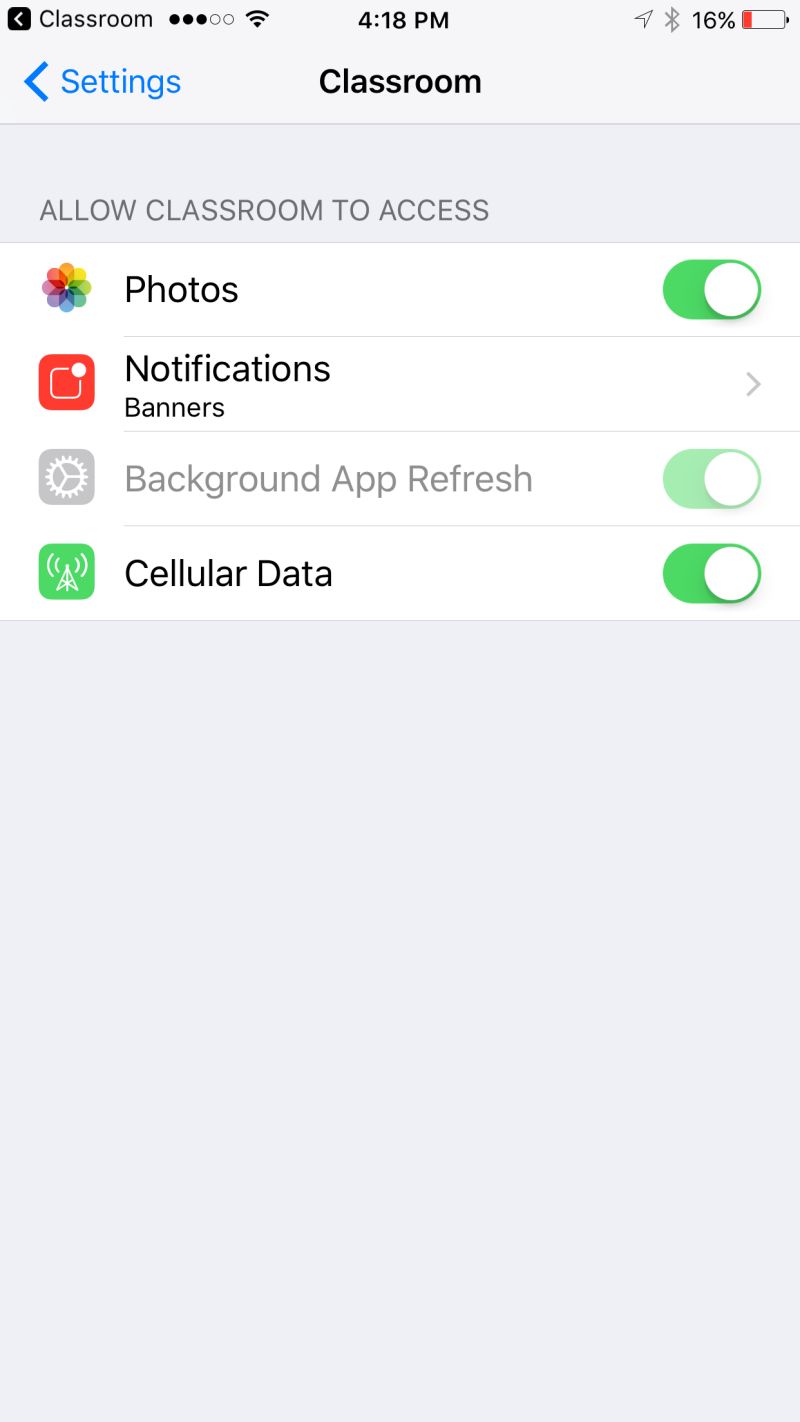Tap the Background App Refresh gear icon
The height and width of the screenshot is (1422, 800).
pyautogui.click(x=66, y=478)
